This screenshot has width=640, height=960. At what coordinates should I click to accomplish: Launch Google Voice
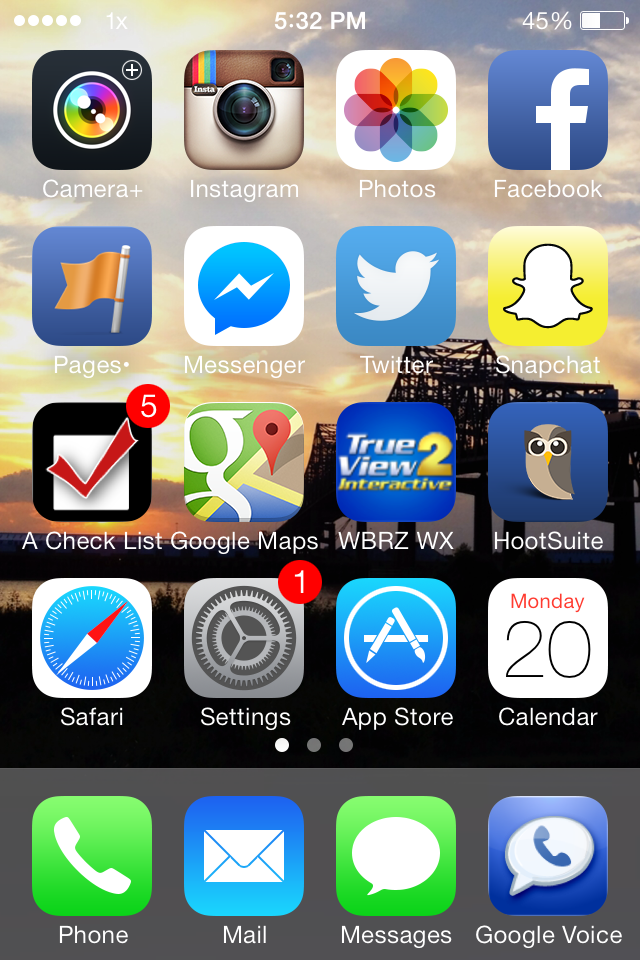[548, 856]
